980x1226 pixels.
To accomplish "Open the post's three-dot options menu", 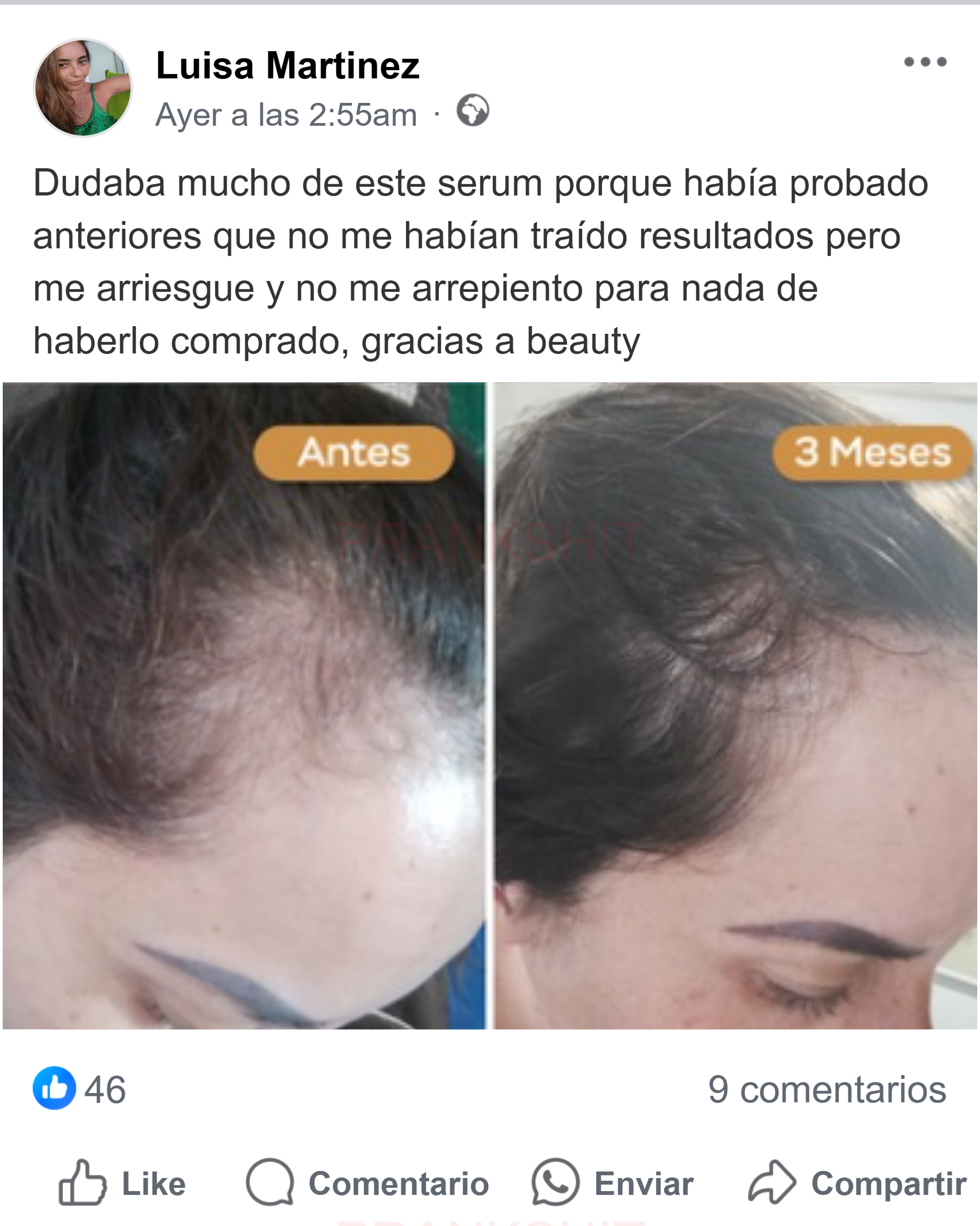I will 925,62.
